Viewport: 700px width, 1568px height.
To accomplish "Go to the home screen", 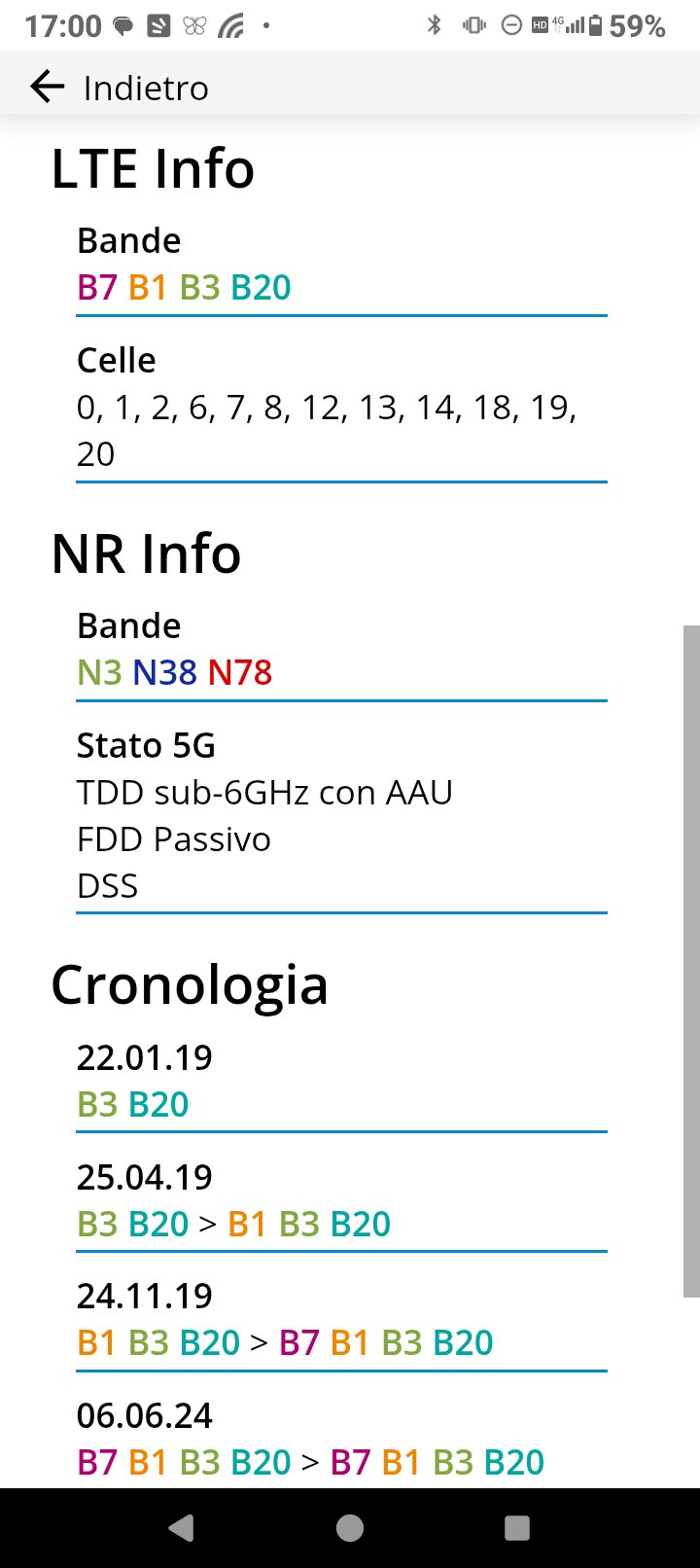I will point(350,1528).
